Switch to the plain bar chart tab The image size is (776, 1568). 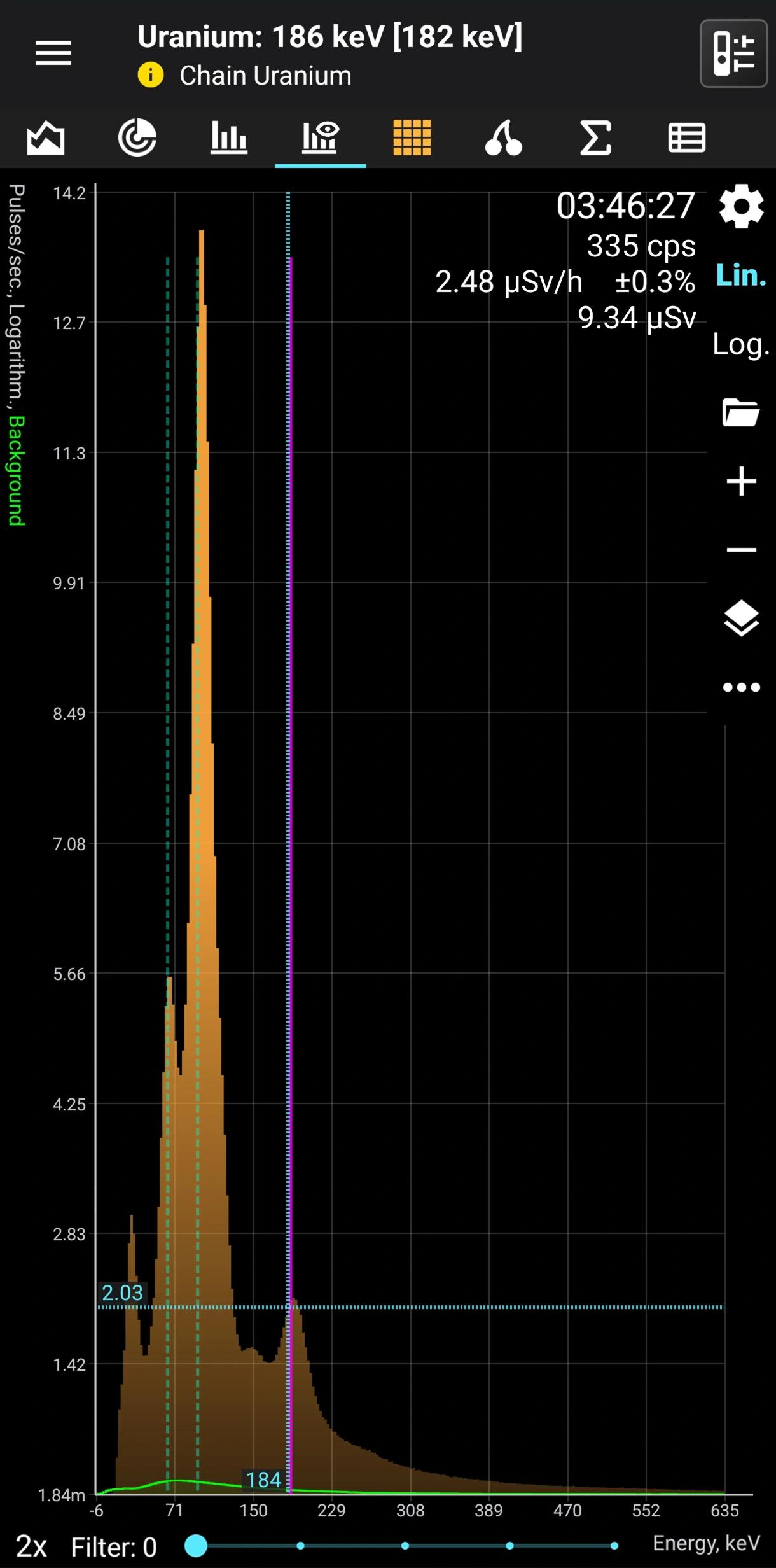click(229, 137)
